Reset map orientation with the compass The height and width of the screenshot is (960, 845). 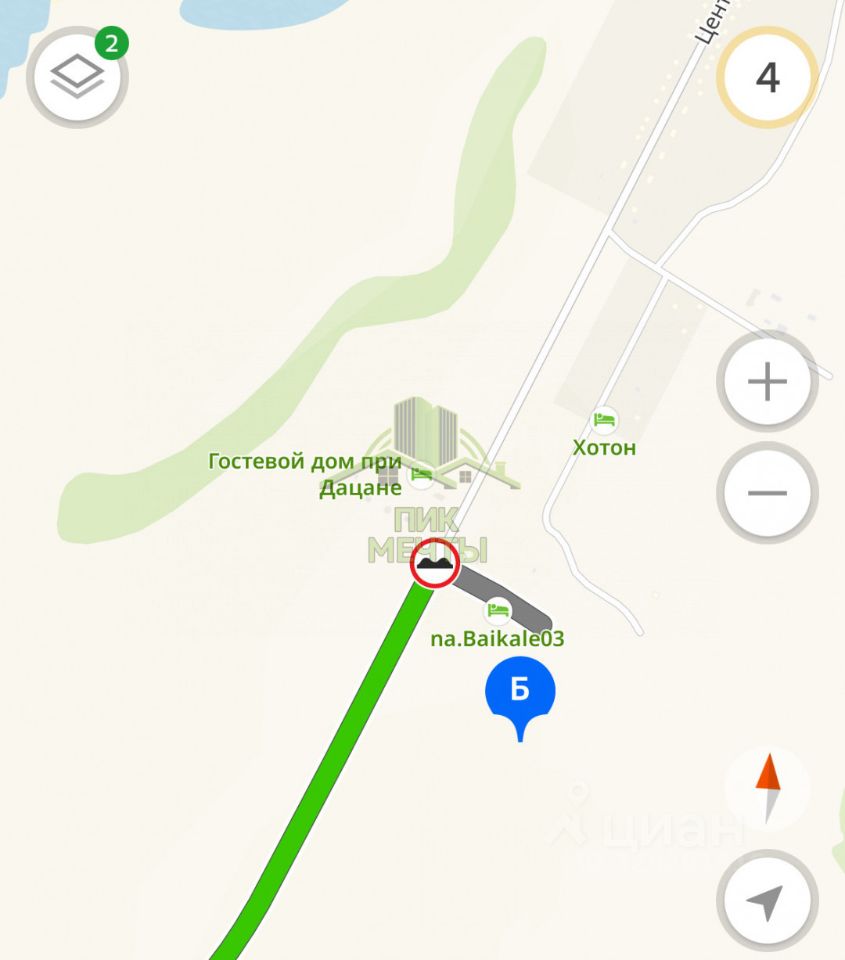click(x=767, y=787)
